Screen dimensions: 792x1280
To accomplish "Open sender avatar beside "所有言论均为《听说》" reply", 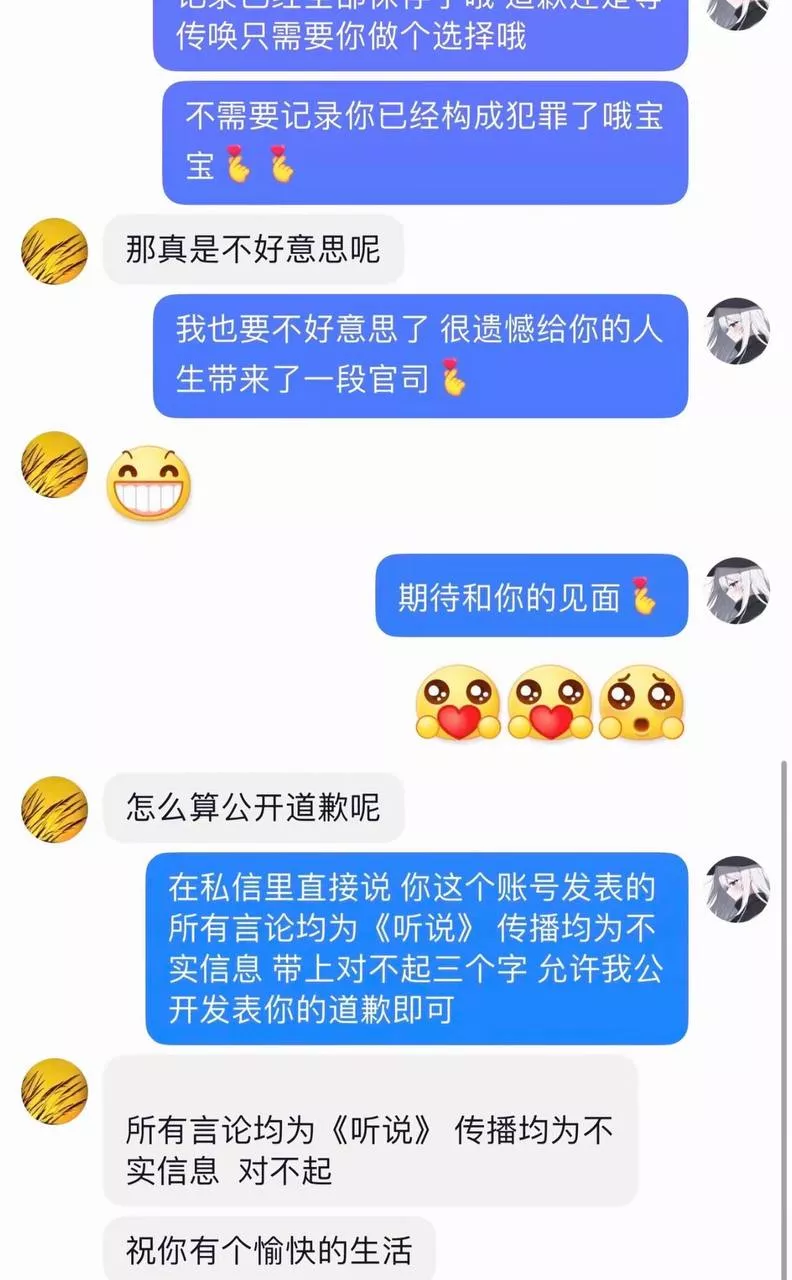I will [x=55, y=1091].
